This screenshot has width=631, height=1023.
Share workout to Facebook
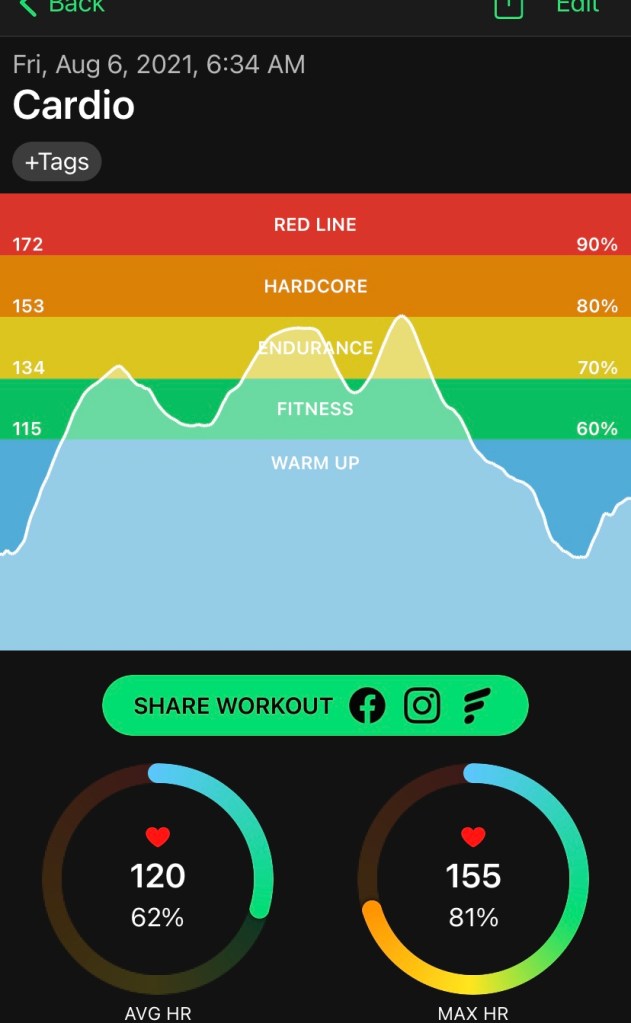click(x=367, y=706)
